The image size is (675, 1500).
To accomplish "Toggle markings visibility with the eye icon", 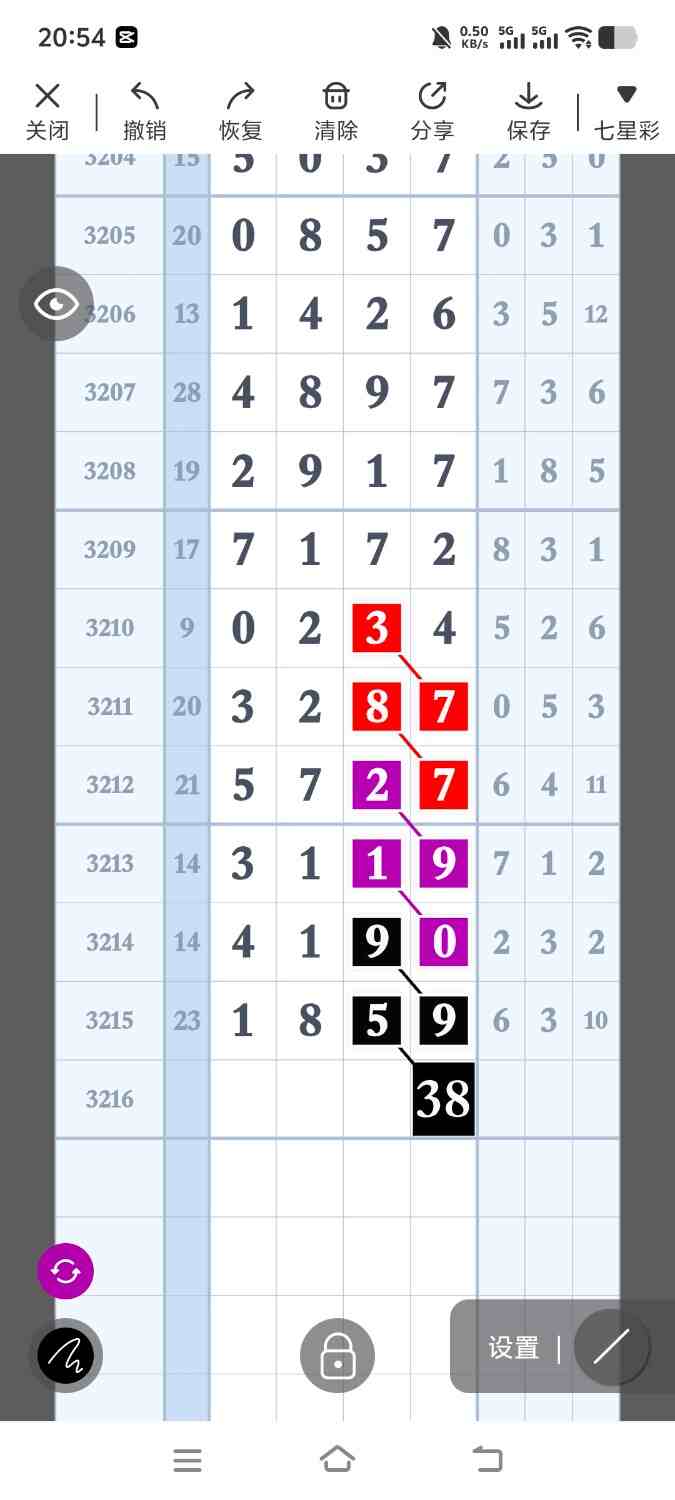I will [x=56, y=304].
